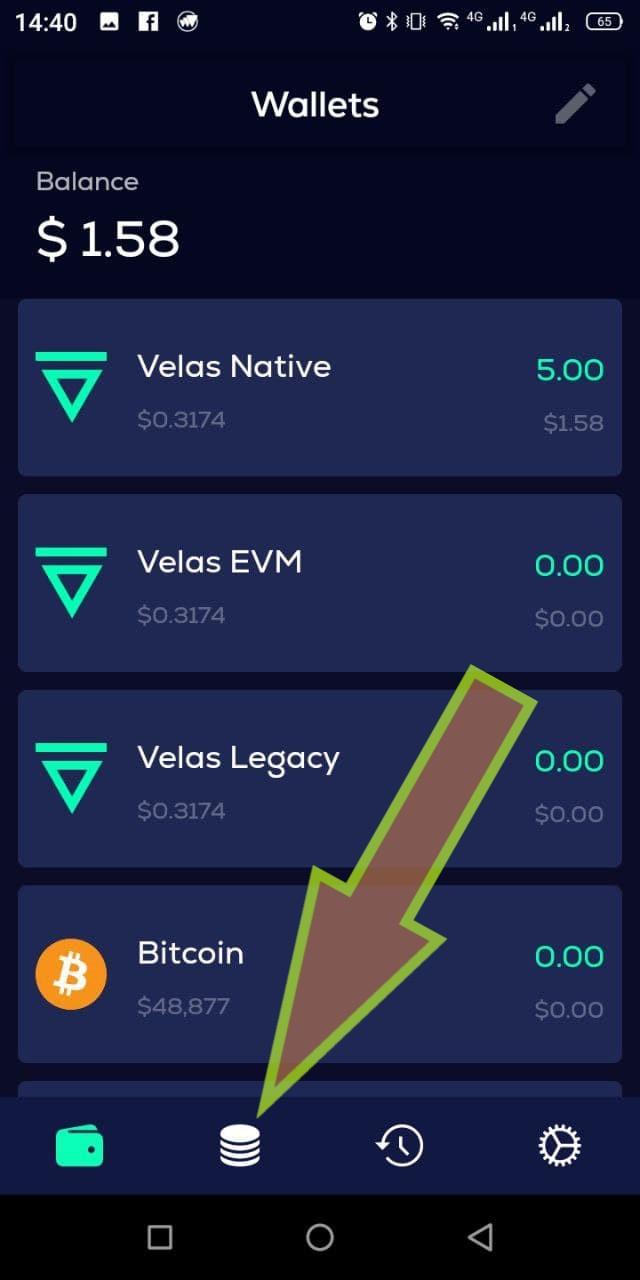This screenshot has height=1280, width=640.
Task: Select the Velas Legacy wallet card
Action: point(320,778)
